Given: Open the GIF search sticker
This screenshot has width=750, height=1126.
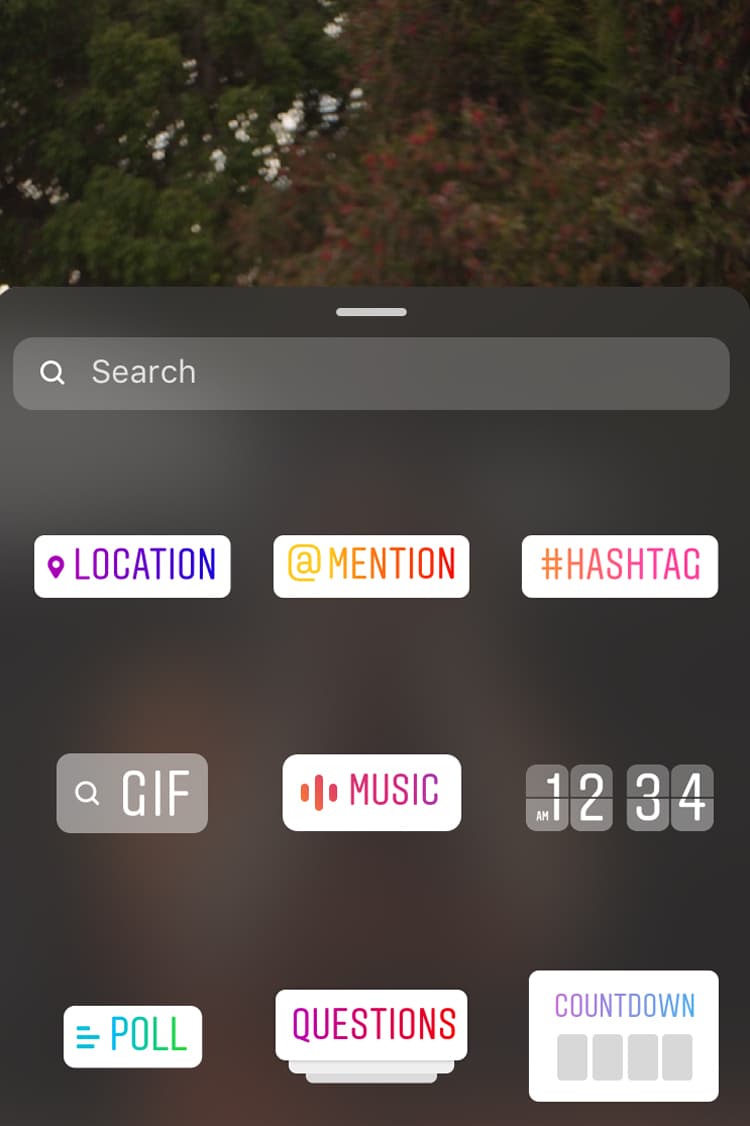Looking at the screenshot, I should coord(132,793).
